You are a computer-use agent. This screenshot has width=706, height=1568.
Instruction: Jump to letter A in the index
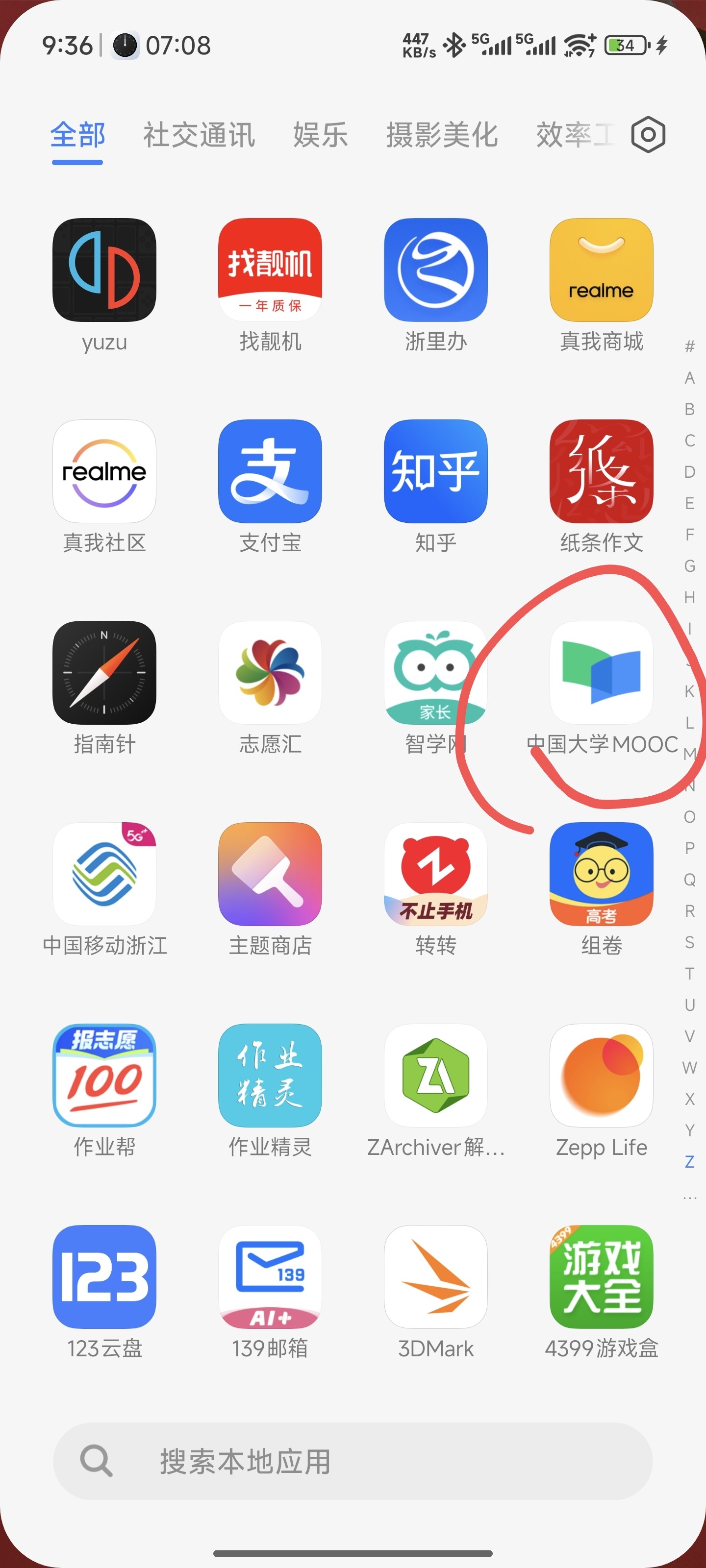[x=689, y=378]
